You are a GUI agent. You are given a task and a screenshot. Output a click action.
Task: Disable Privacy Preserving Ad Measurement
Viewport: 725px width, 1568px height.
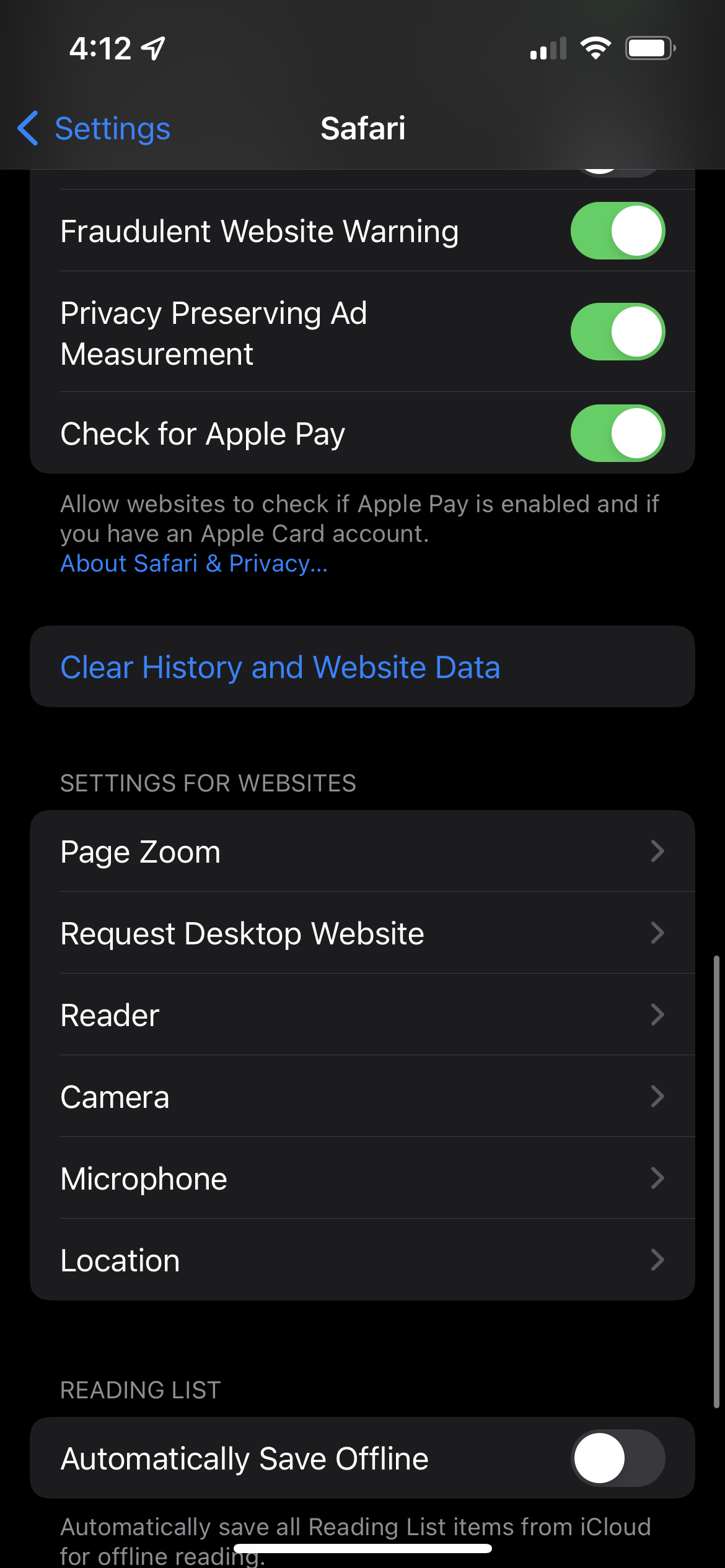(618, 332)
